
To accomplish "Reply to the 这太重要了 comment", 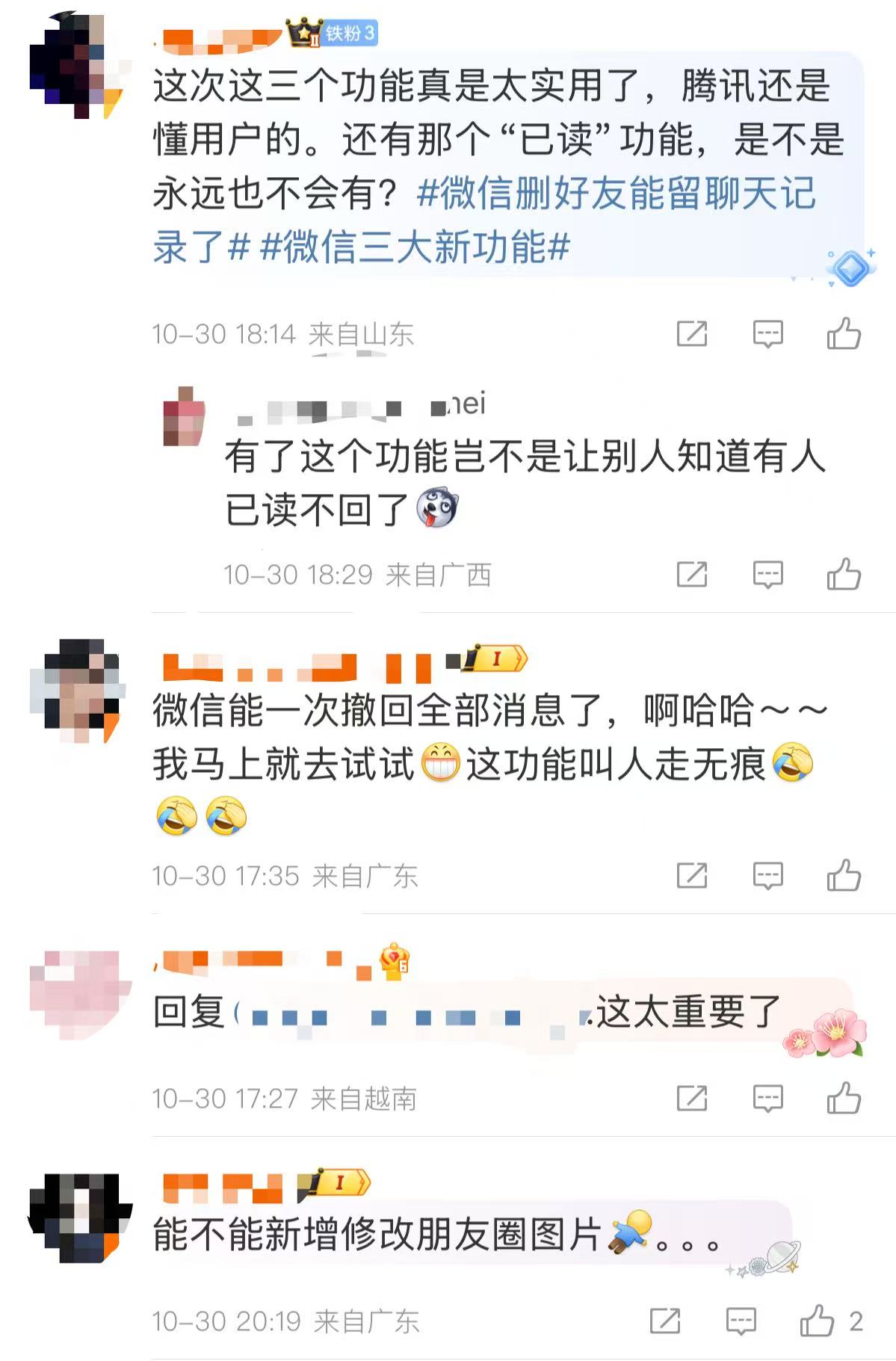I will click(767, 1098).
